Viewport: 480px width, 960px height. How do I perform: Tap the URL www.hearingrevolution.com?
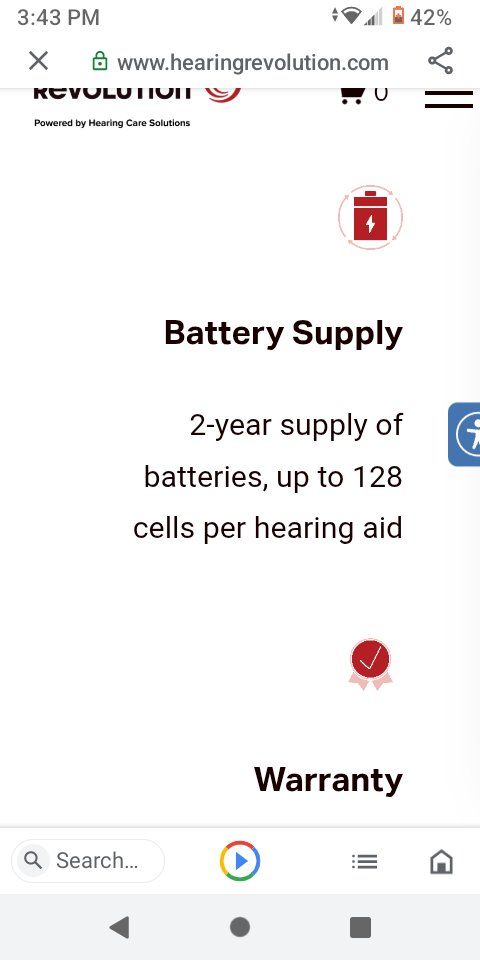pos(252,62)
